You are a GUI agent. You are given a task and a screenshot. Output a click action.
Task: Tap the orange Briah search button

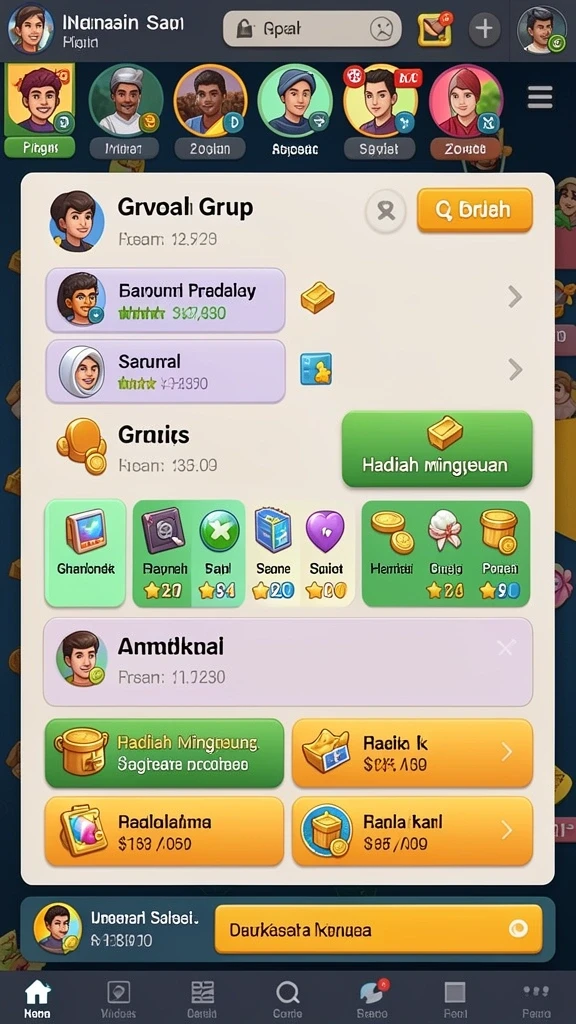pyautogui.click(x=475, y=210)
